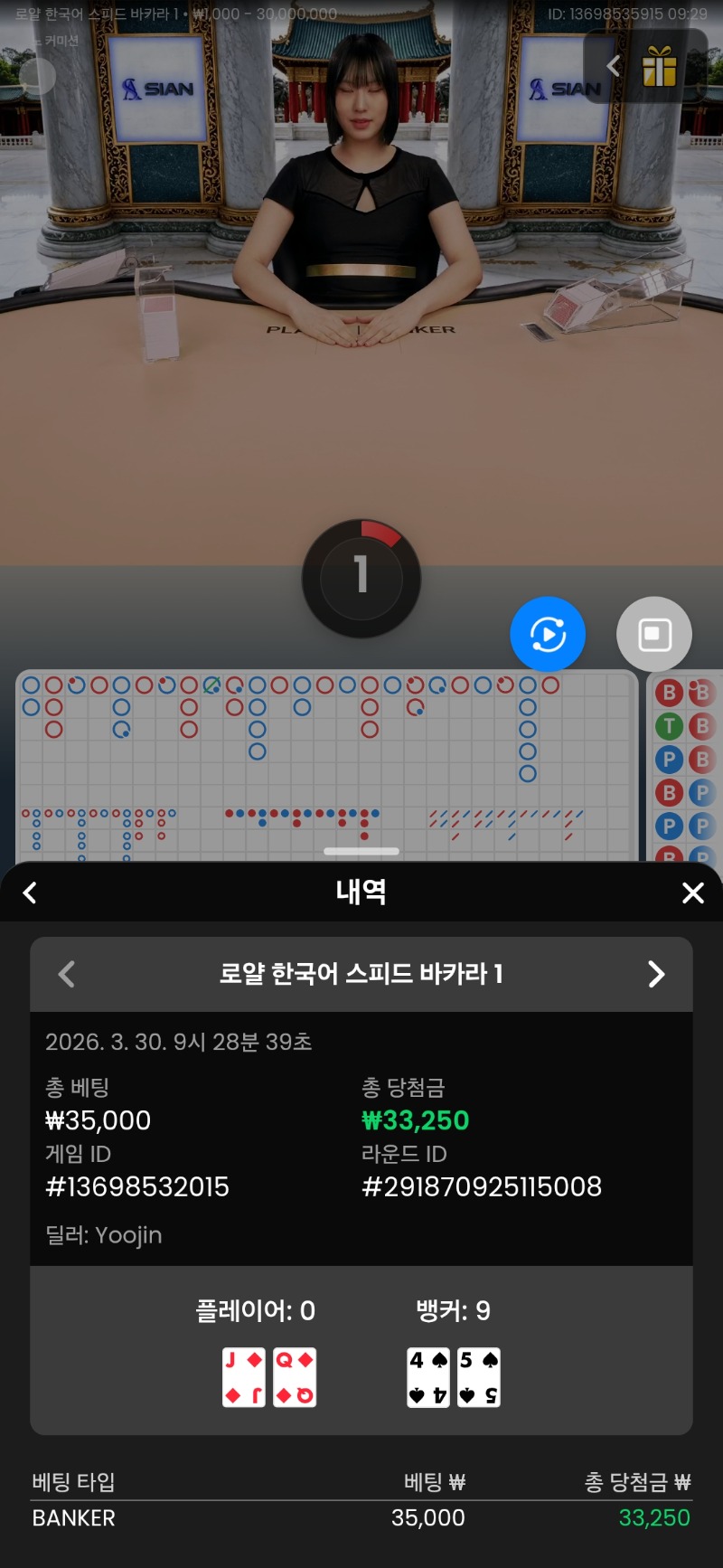
Task: Close the 내역 history panel
Action: click(692, 893)
